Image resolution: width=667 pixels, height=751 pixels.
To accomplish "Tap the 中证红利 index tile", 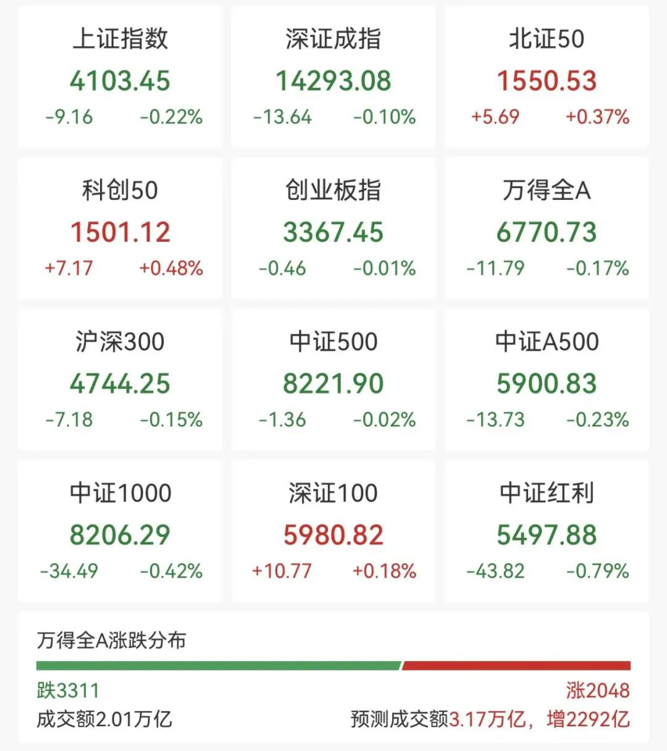I will (546, 532).
